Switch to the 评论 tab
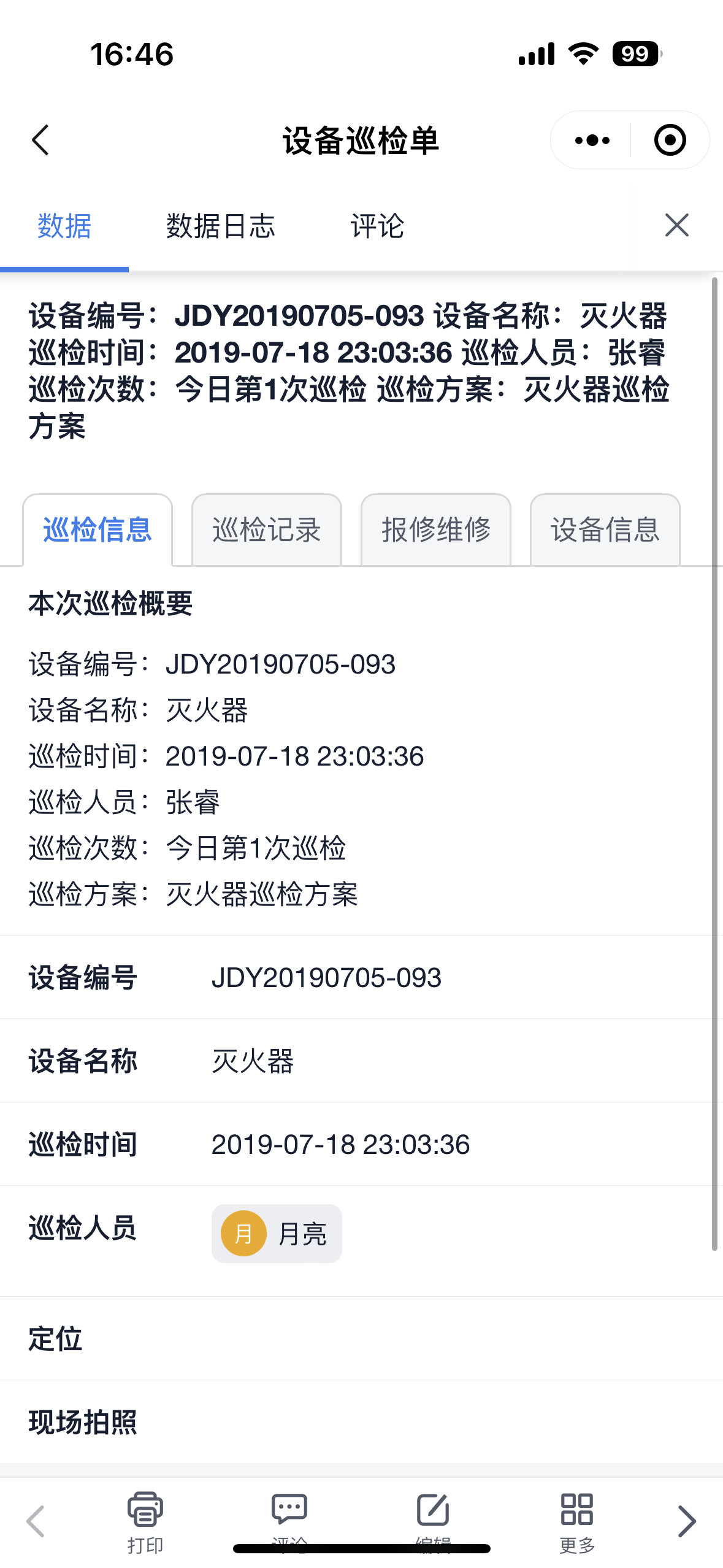 click(377, 226)
